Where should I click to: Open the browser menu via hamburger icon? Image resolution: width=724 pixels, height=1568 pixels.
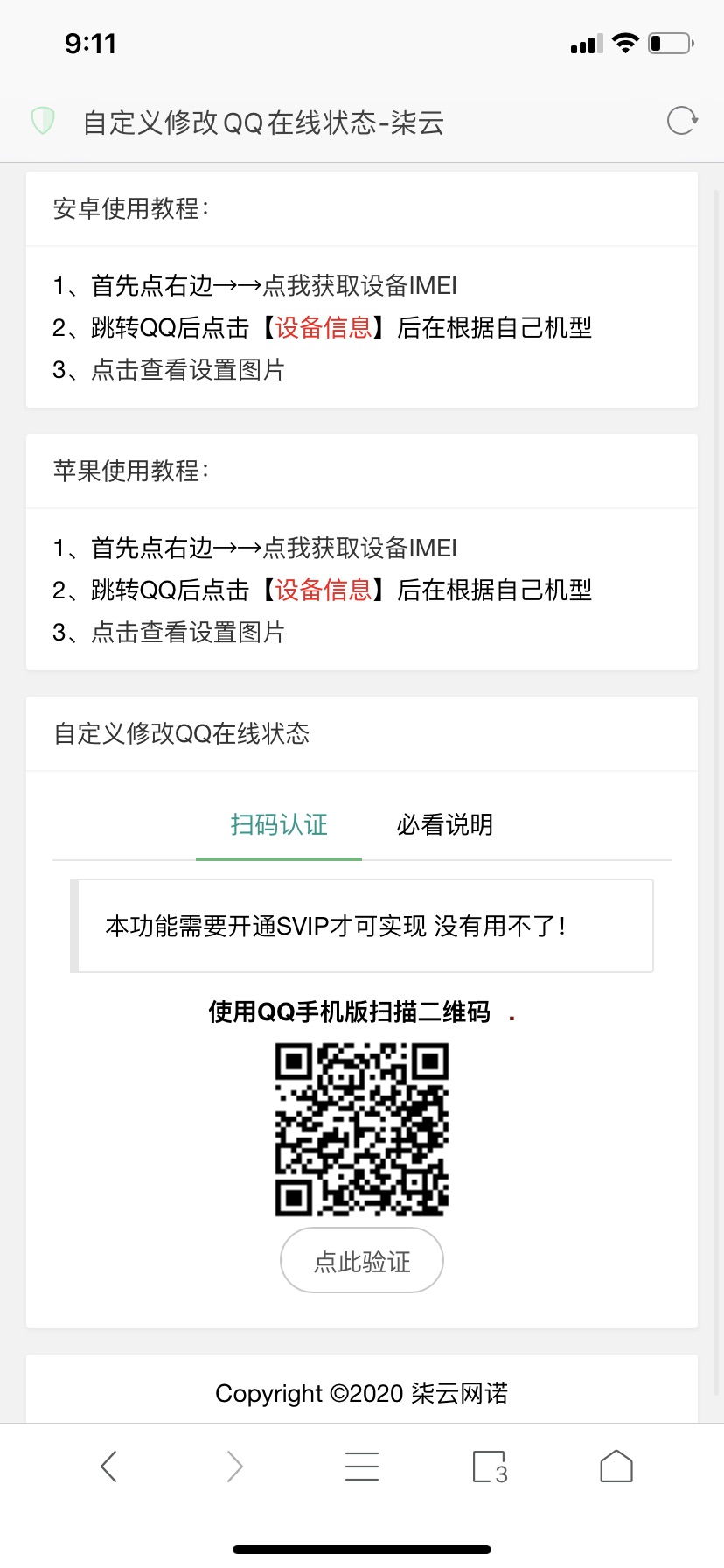[x=362, y=1466]
